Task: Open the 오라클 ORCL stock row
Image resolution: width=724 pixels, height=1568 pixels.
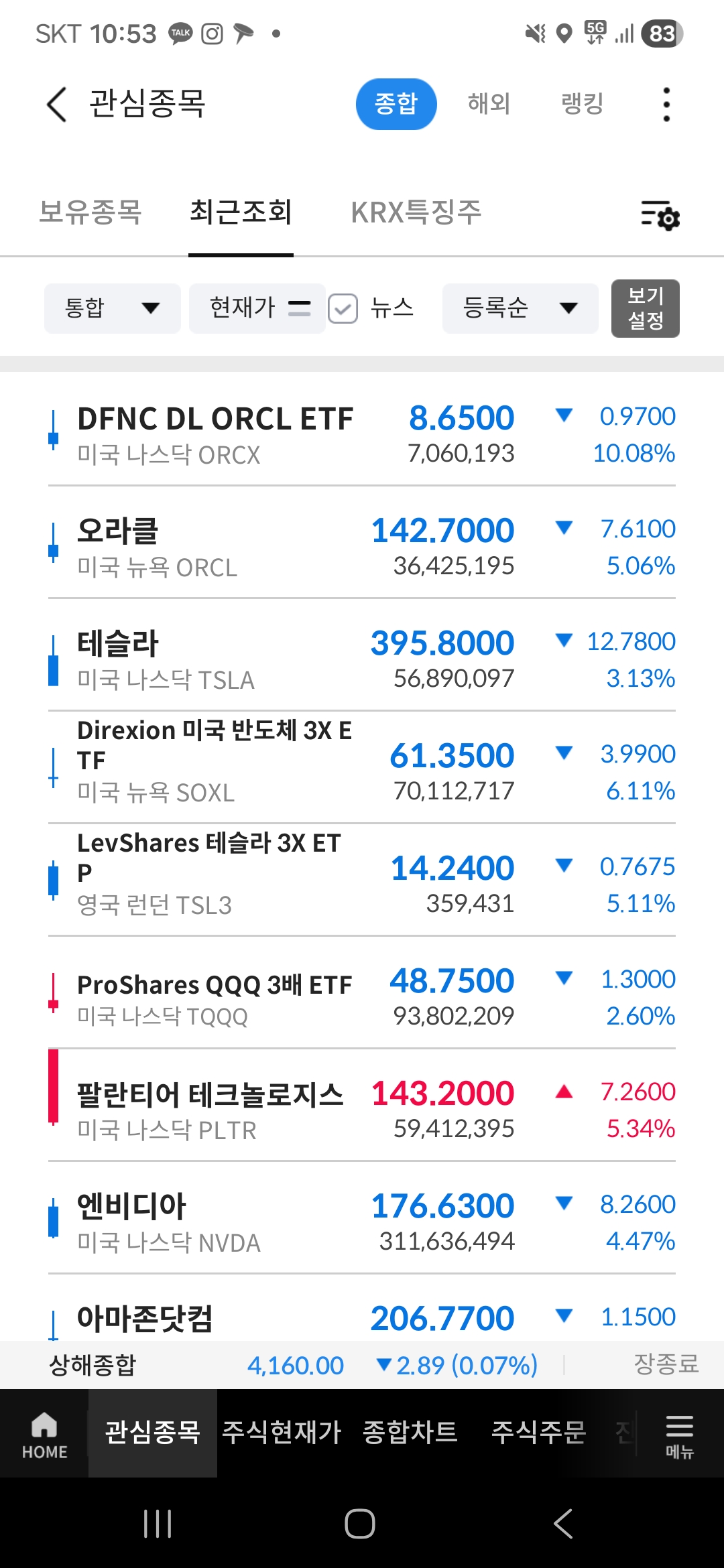Action: (x=362, y=547)
